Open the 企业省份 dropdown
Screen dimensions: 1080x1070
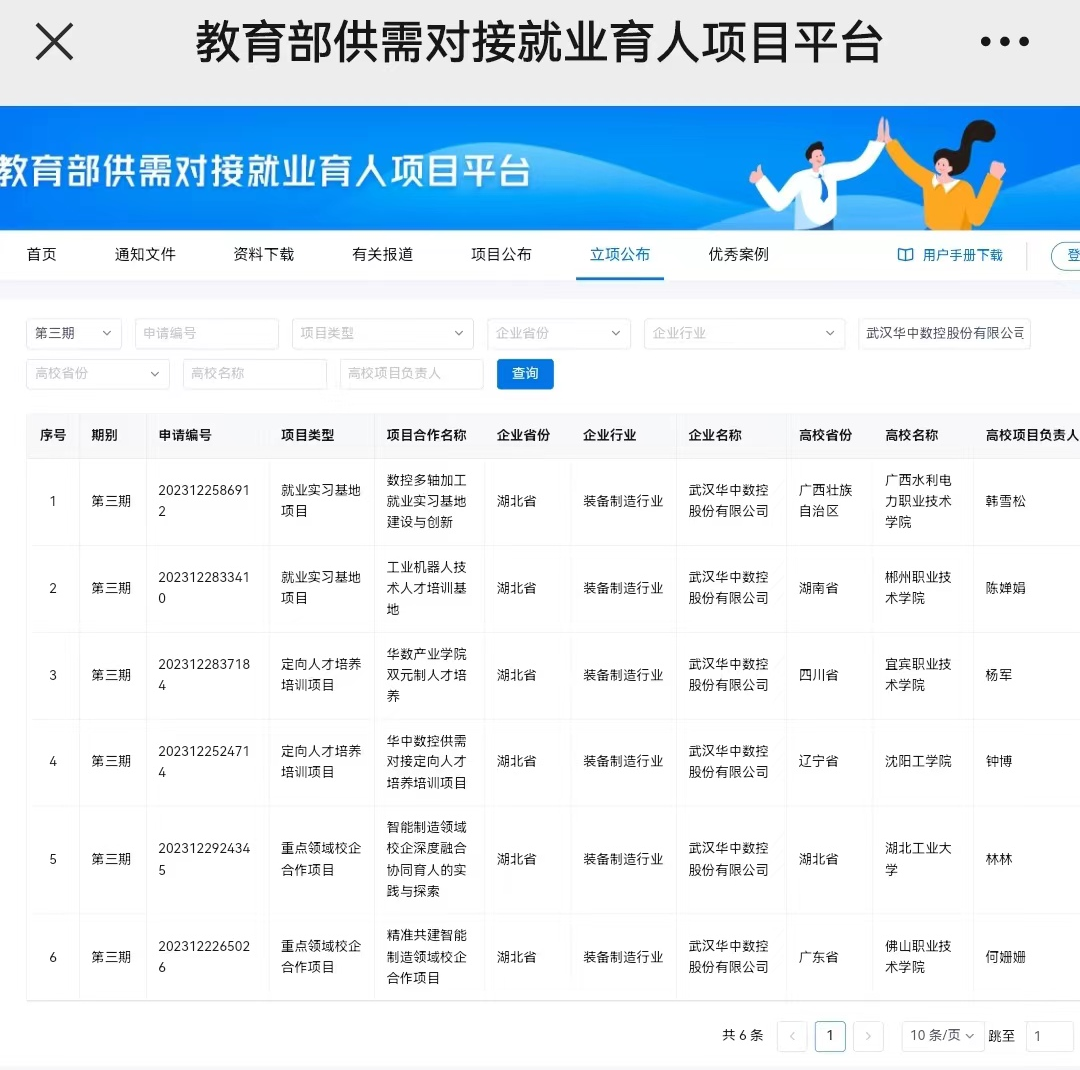(558, 333)
